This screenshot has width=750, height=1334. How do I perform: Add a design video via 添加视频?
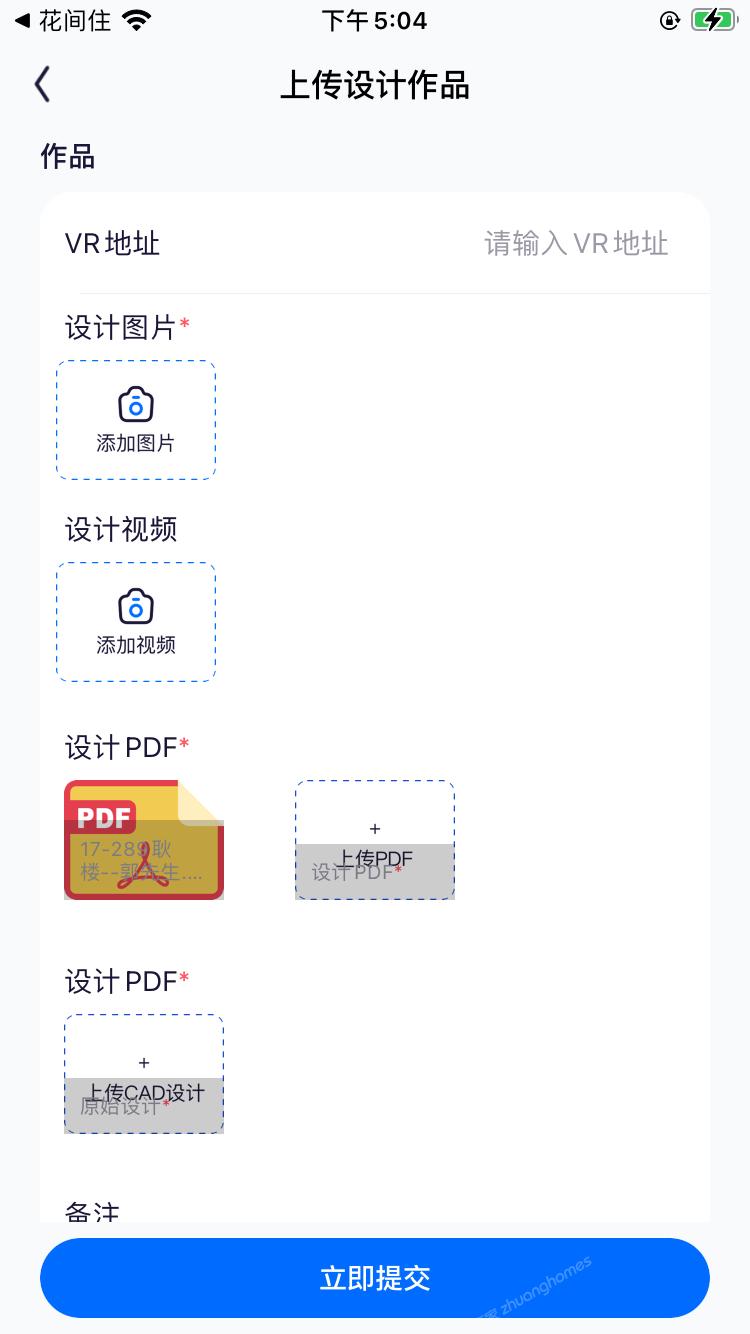coord(136,622)
